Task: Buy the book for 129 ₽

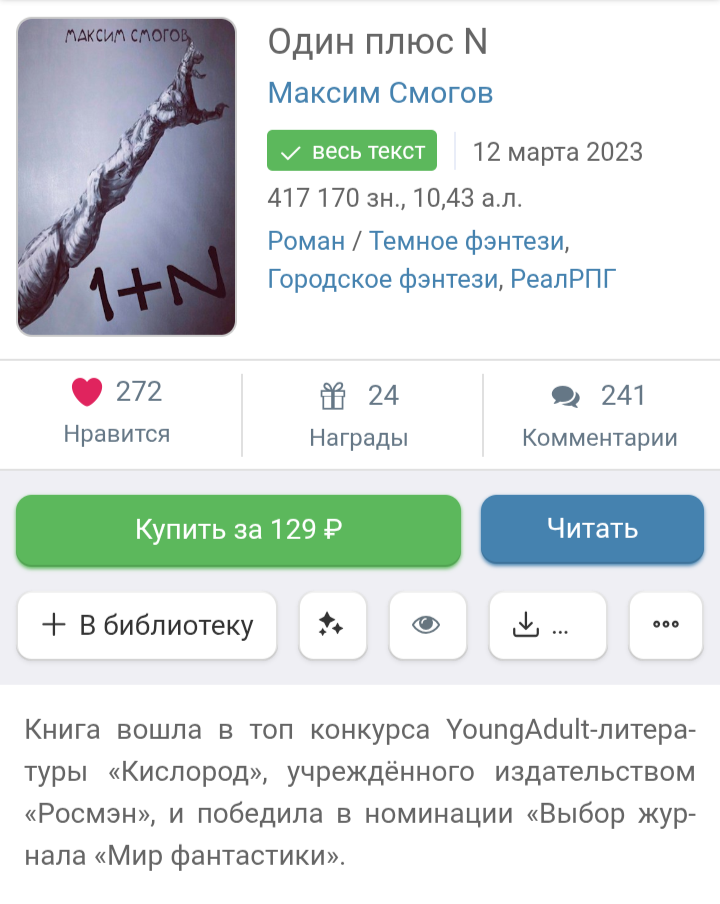Action: coord(238,529)
